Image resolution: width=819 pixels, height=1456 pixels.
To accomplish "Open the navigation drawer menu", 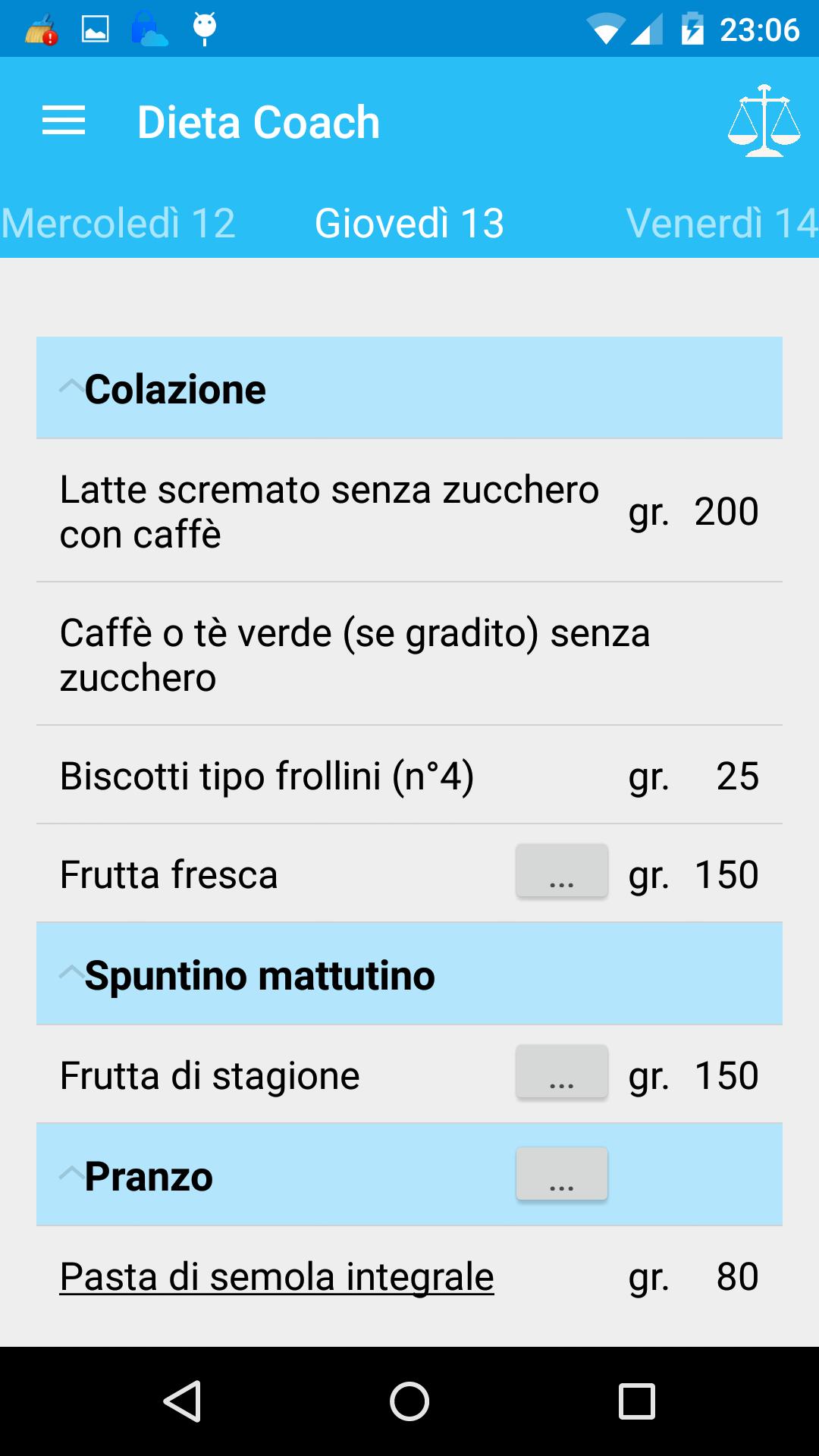I will tap(64, 120).
